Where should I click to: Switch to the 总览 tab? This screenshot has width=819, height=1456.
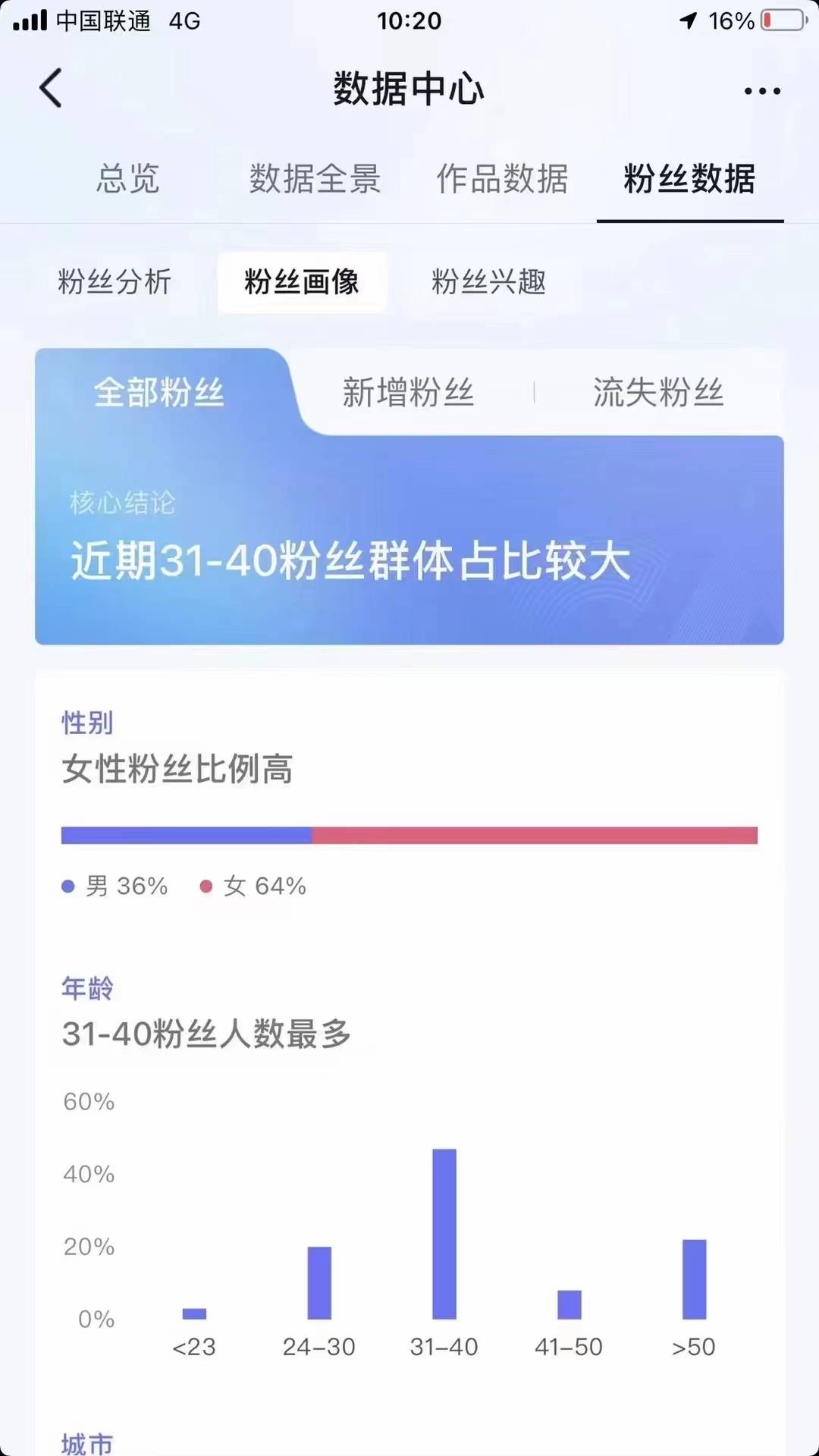[127, 179]
